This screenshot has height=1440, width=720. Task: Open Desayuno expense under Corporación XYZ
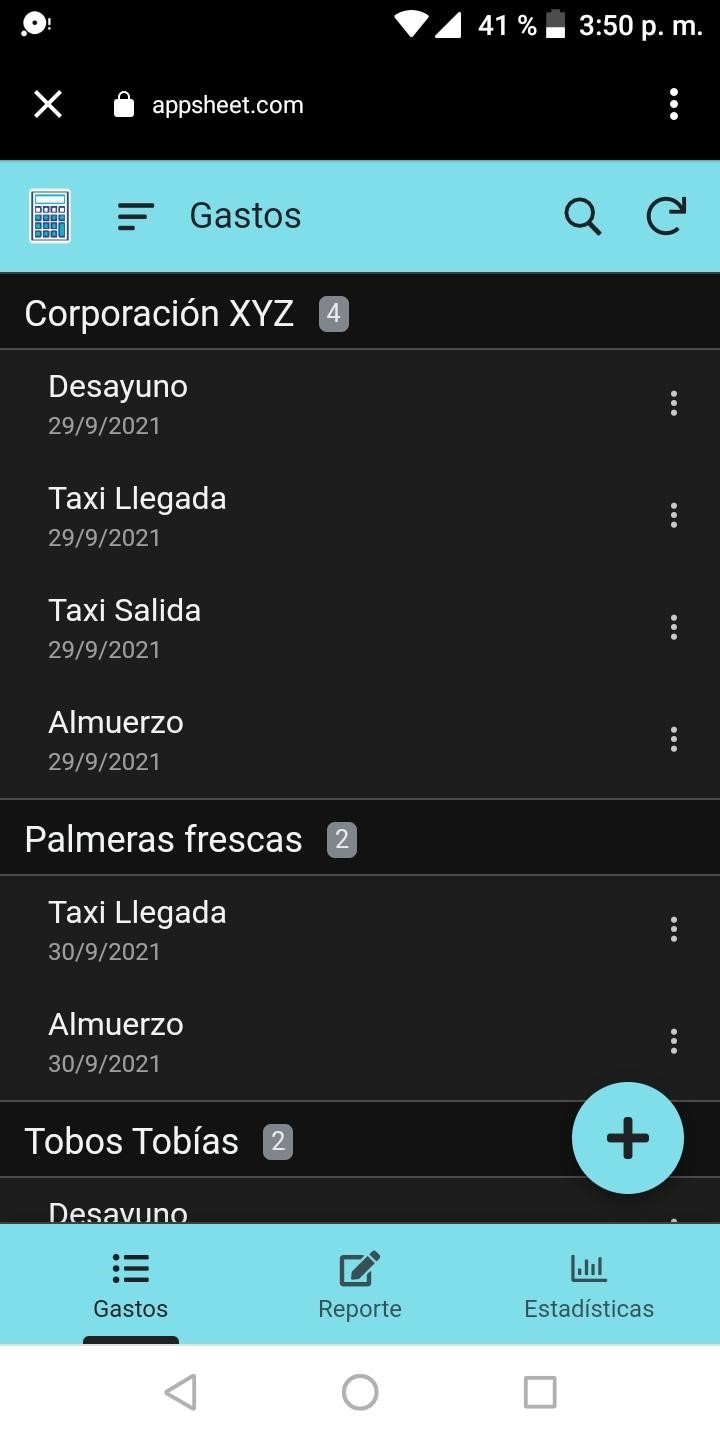point(300,404)
